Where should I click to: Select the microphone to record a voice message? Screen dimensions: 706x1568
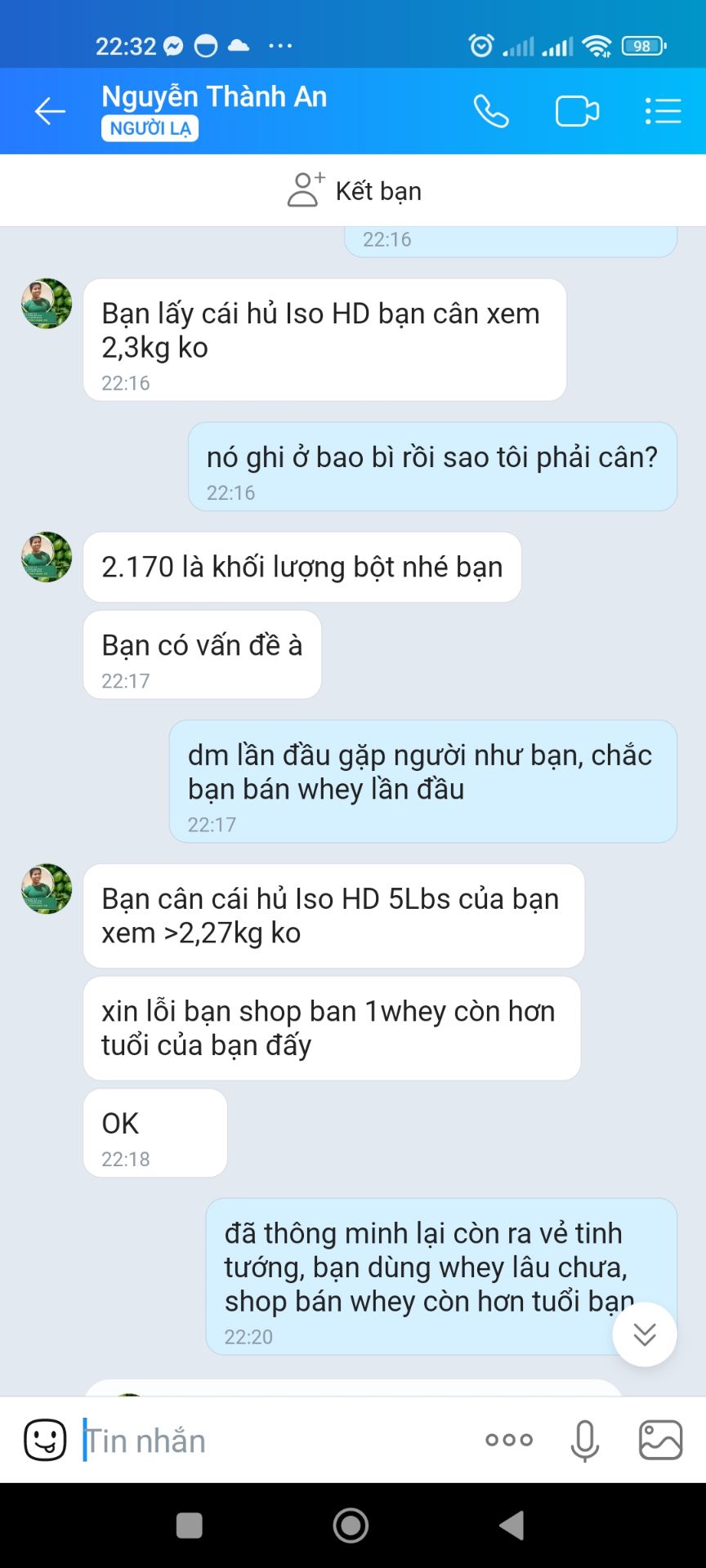(585, 1440)
